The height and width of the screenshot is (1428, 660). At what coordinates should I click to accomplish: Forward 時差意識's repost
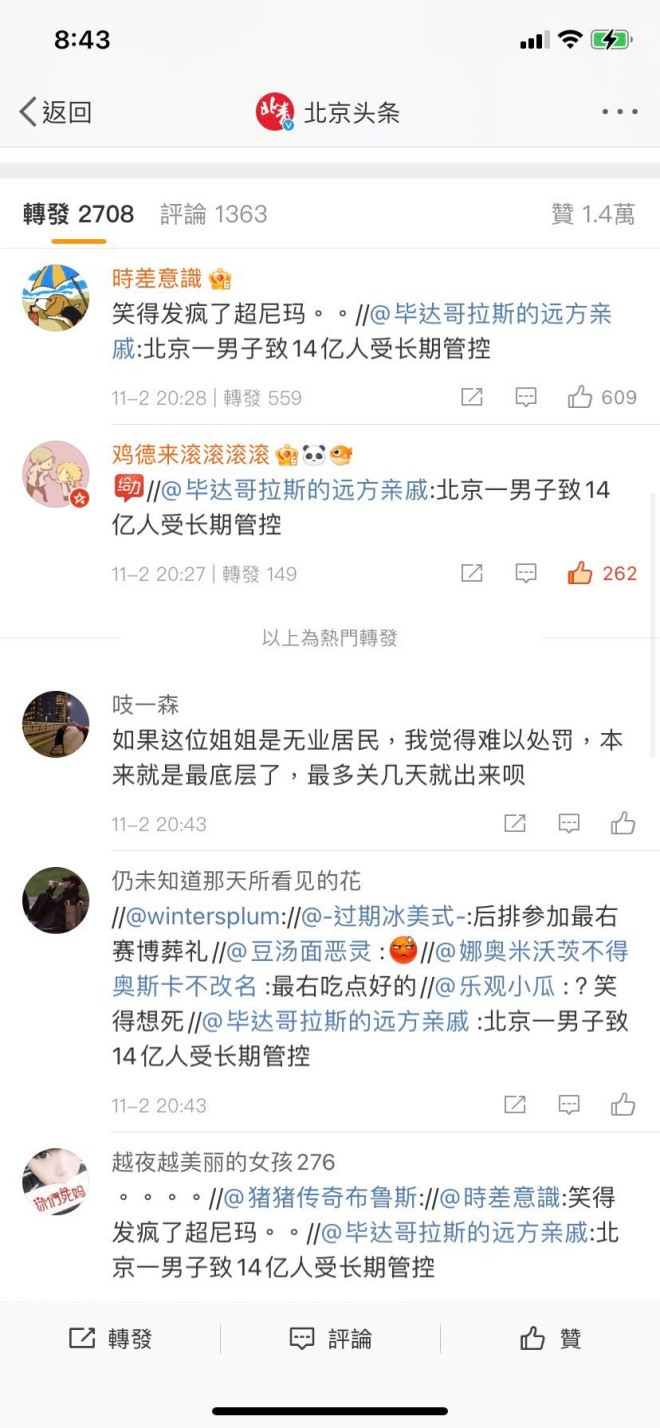(472, 398)
